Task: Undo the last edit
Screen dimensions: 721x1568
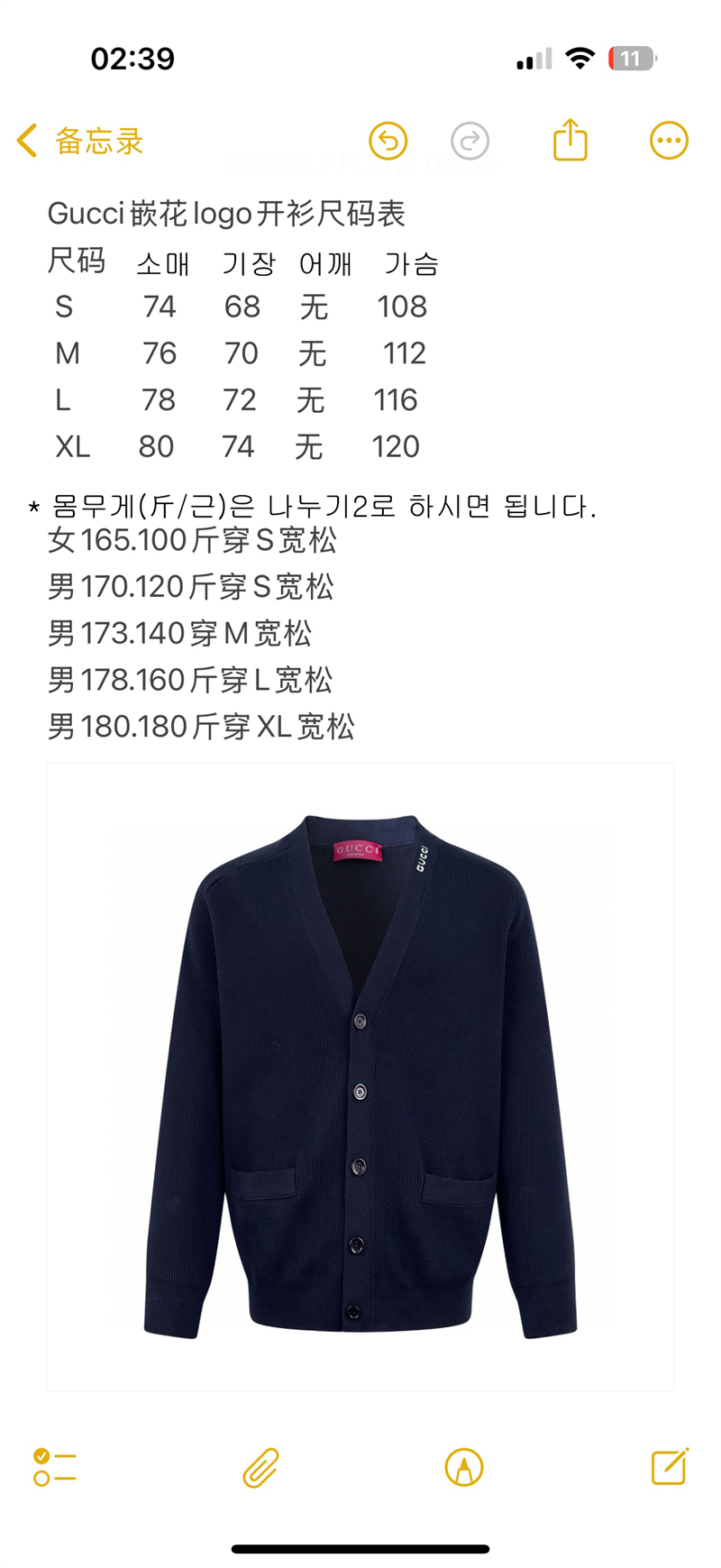Action: pos(388,141)
